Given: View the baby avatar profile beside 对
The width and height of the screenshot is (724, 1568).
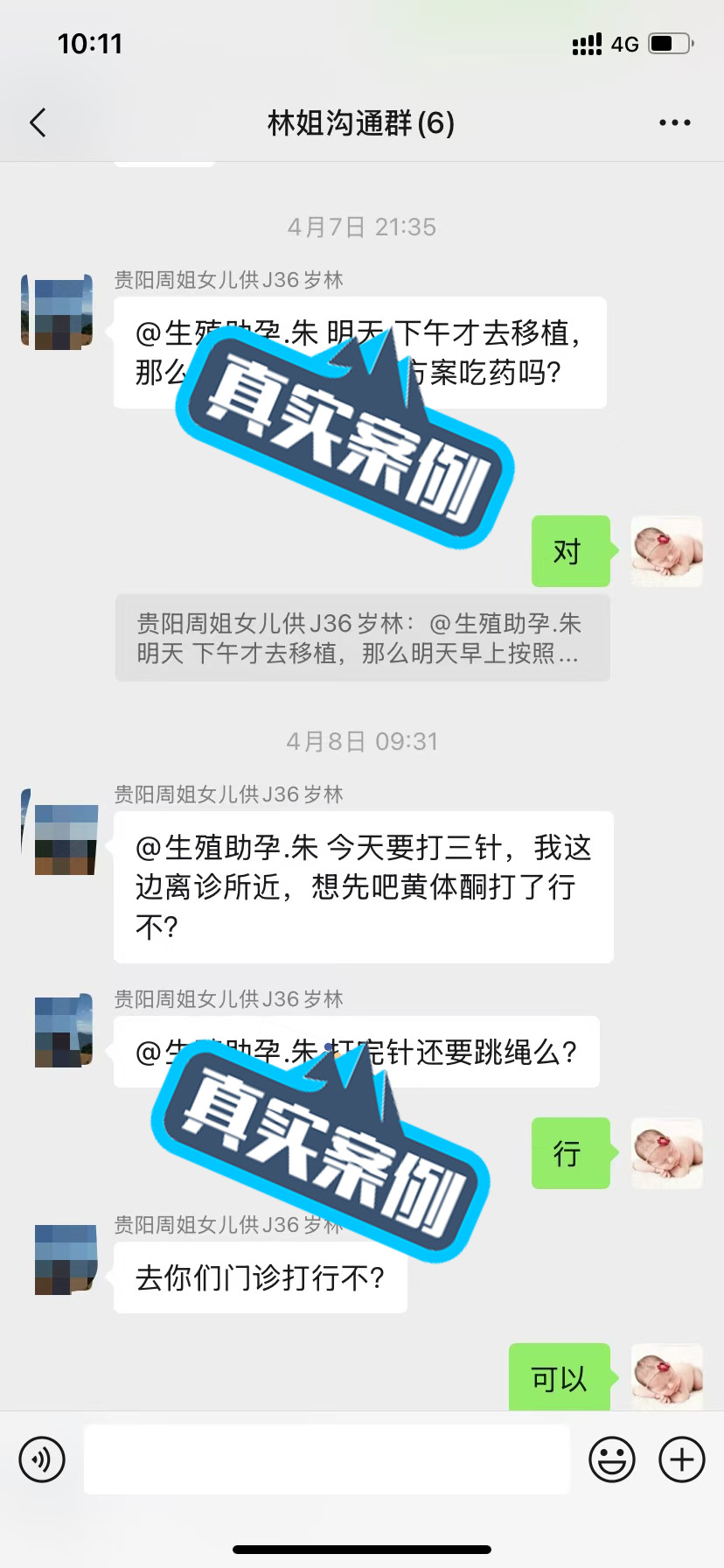Looking at the screenshot, I should 667,551.
